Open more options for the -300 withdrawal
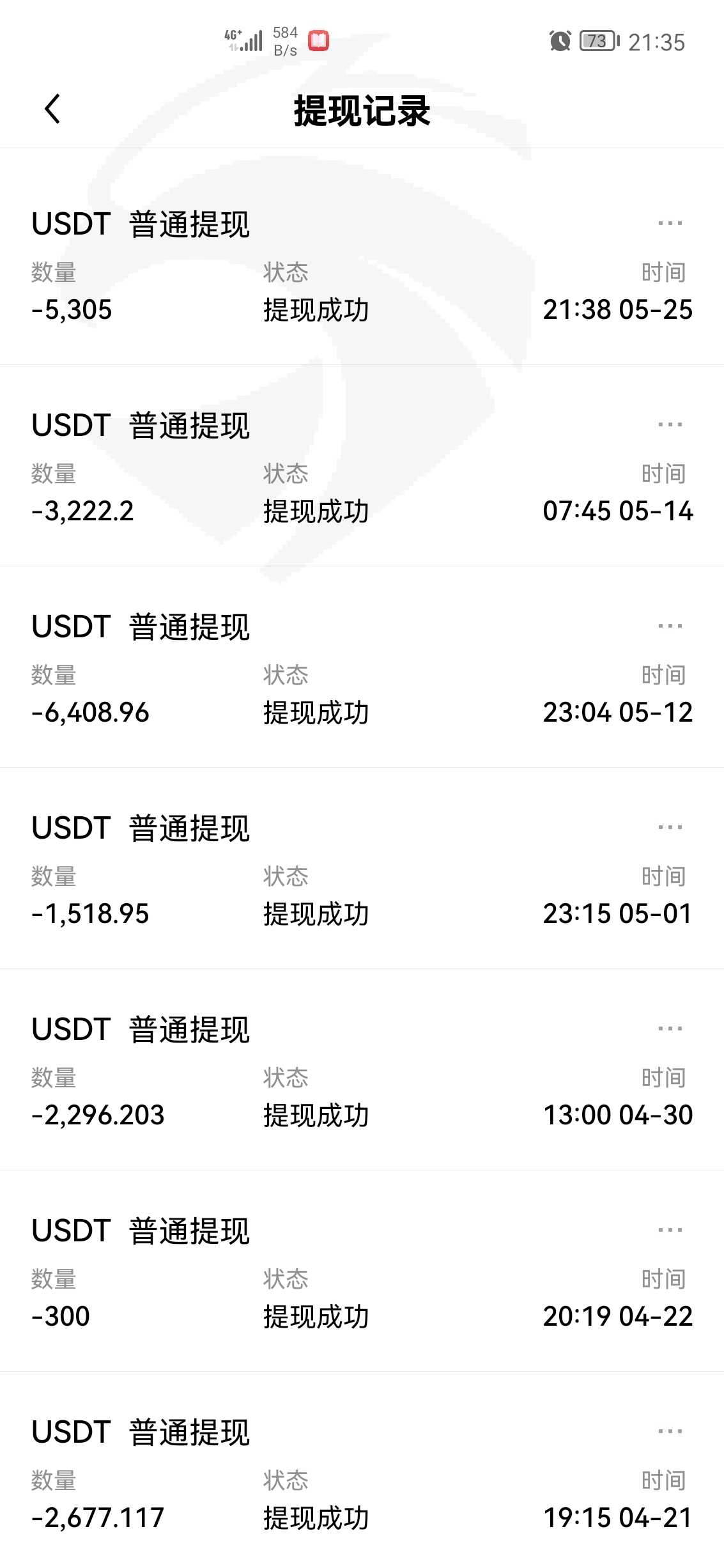This screenshot has width=724, height=1568. tap(670, 1230)
